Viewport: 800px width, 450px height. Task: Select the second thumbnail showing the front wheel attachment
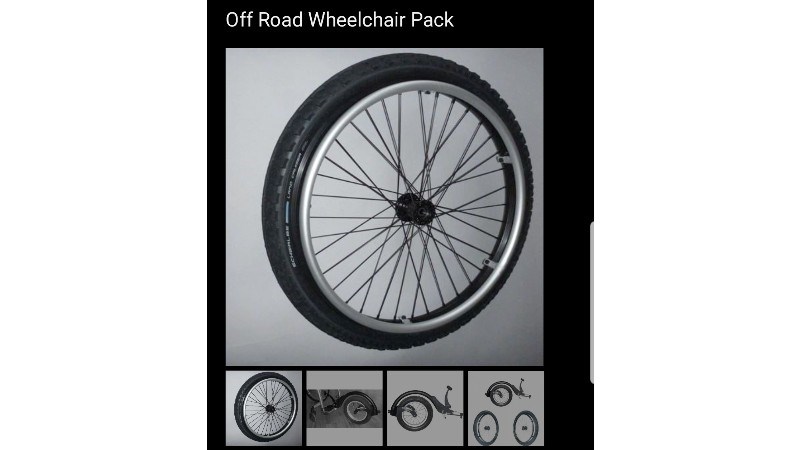pyautogui.click(x=344, y=408)
